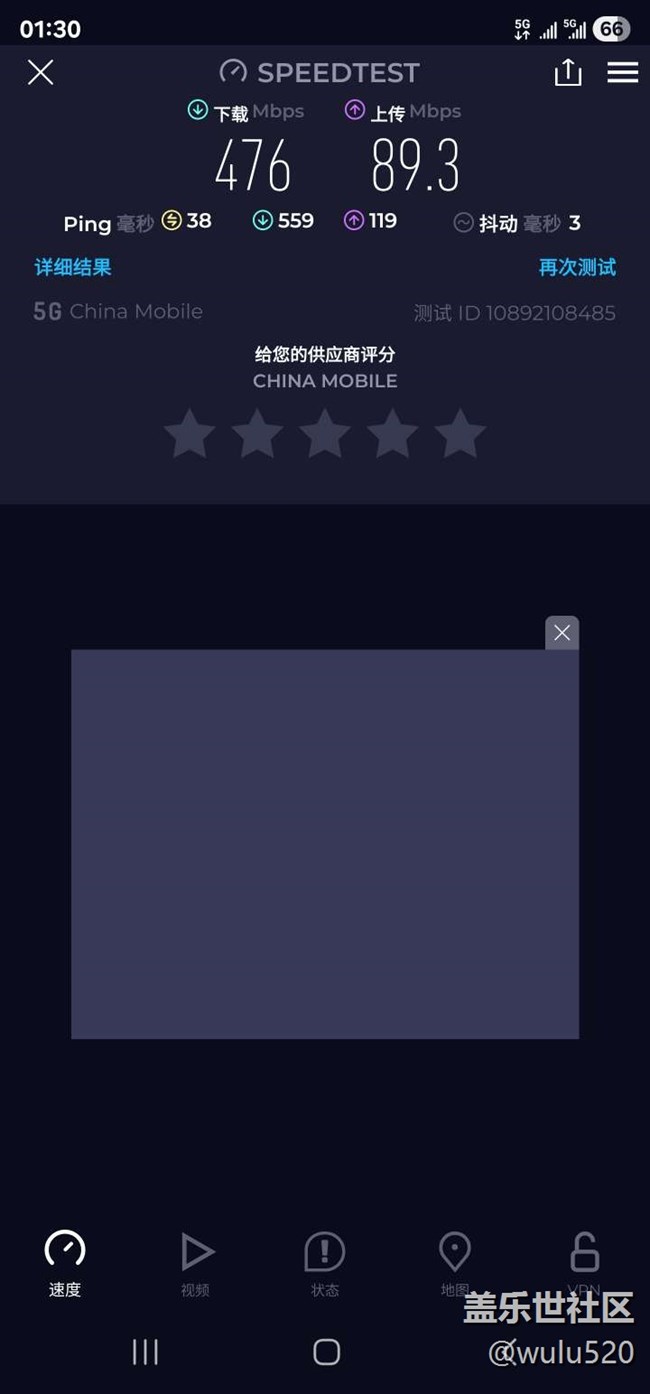Go to the system home screen
The width and height of the screenshot is (650, 1394).
(x=326, y=1352)
